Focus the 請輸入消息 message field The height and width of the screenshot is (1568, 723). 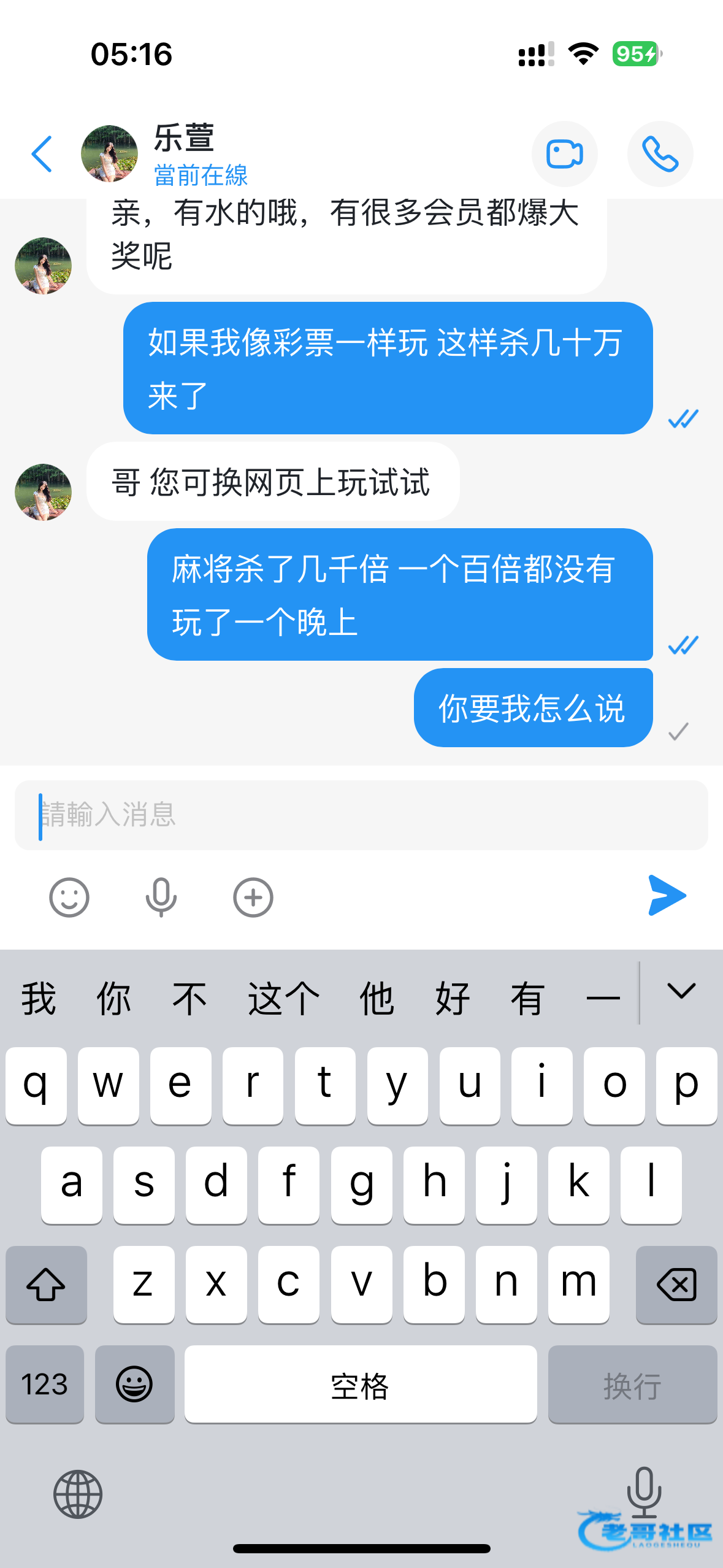(x=361, y=815)
